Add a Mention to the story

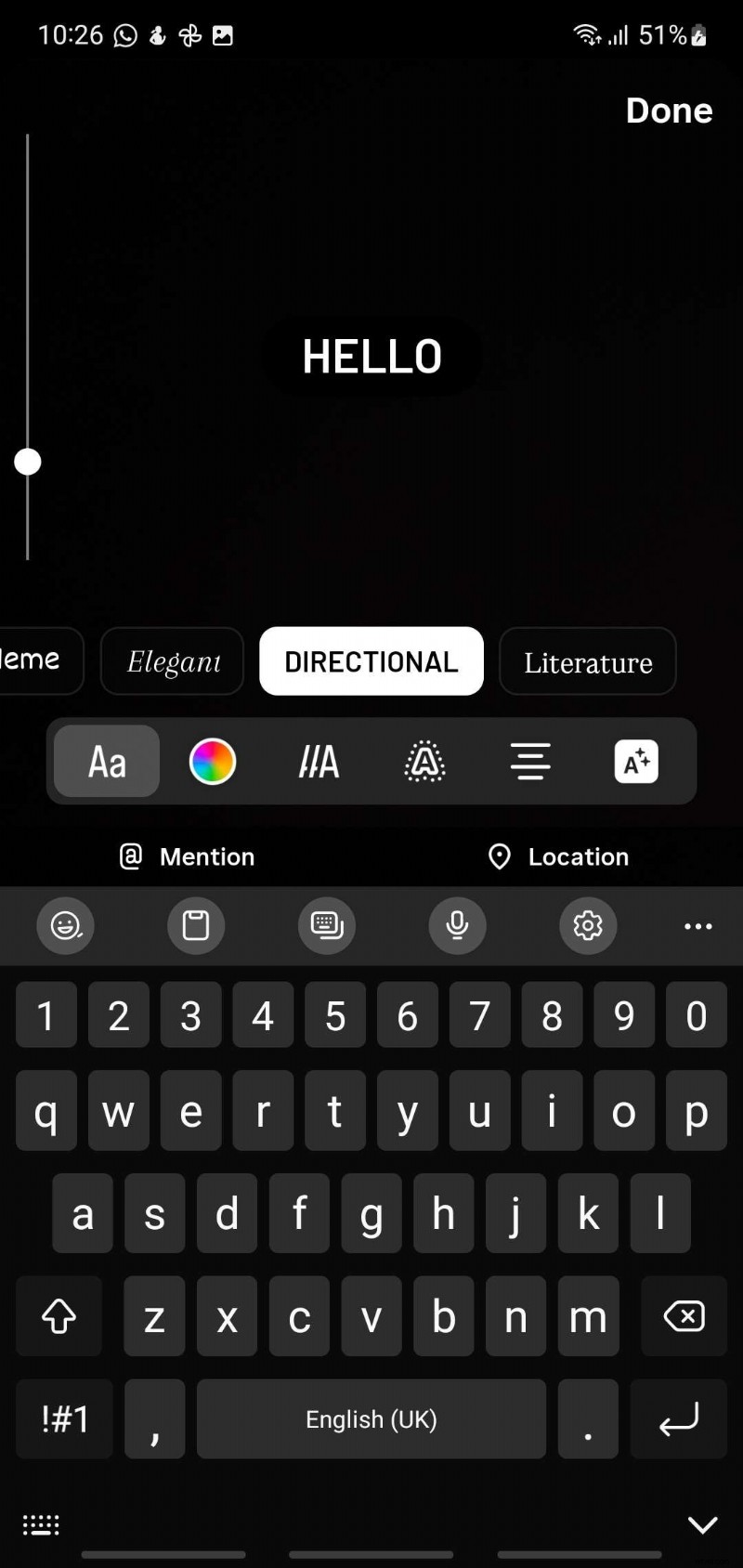tap(186, 856)
